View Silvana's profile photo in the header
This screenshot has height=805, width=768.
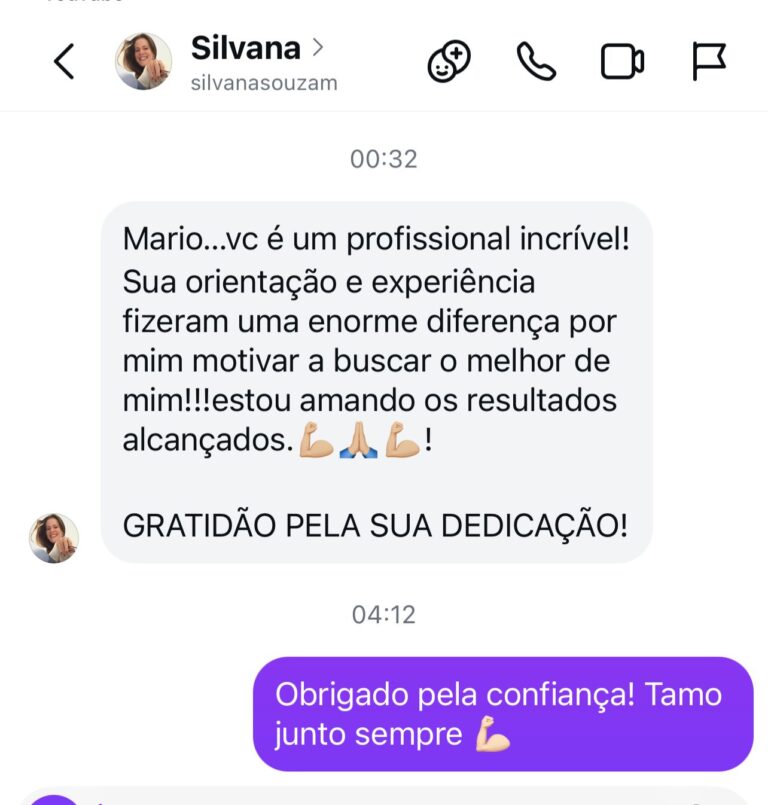pos(143,62)
